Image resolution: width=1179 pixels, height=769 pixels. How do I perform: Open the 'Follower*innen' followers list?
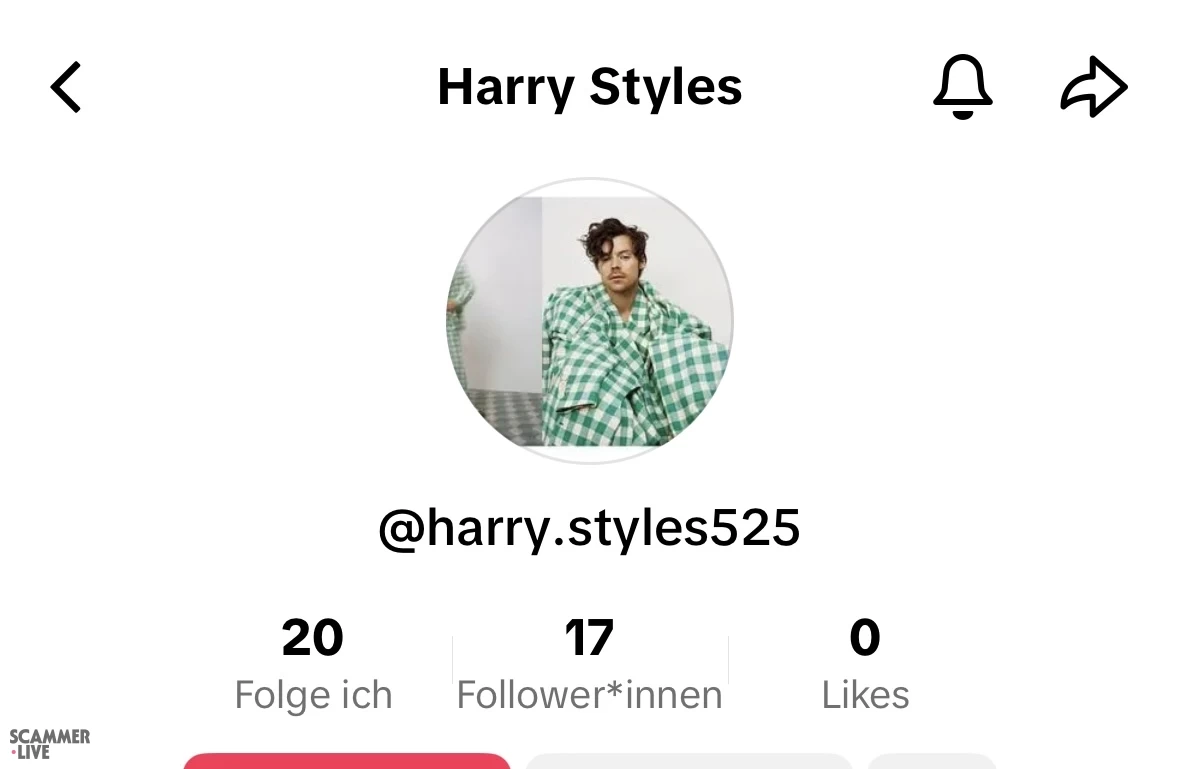coord(589,664)
